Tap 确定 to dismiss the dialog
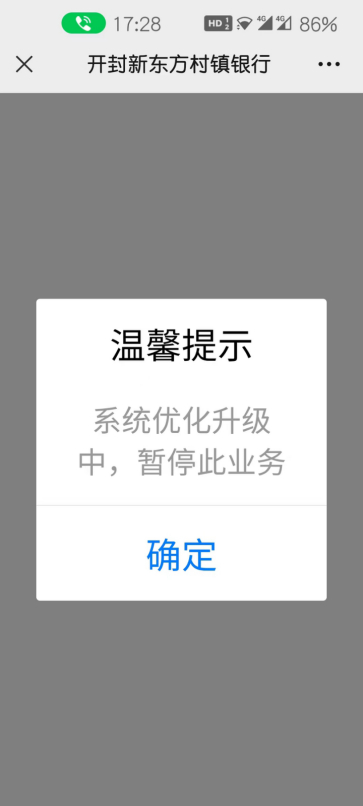 (x=181, y=554)
